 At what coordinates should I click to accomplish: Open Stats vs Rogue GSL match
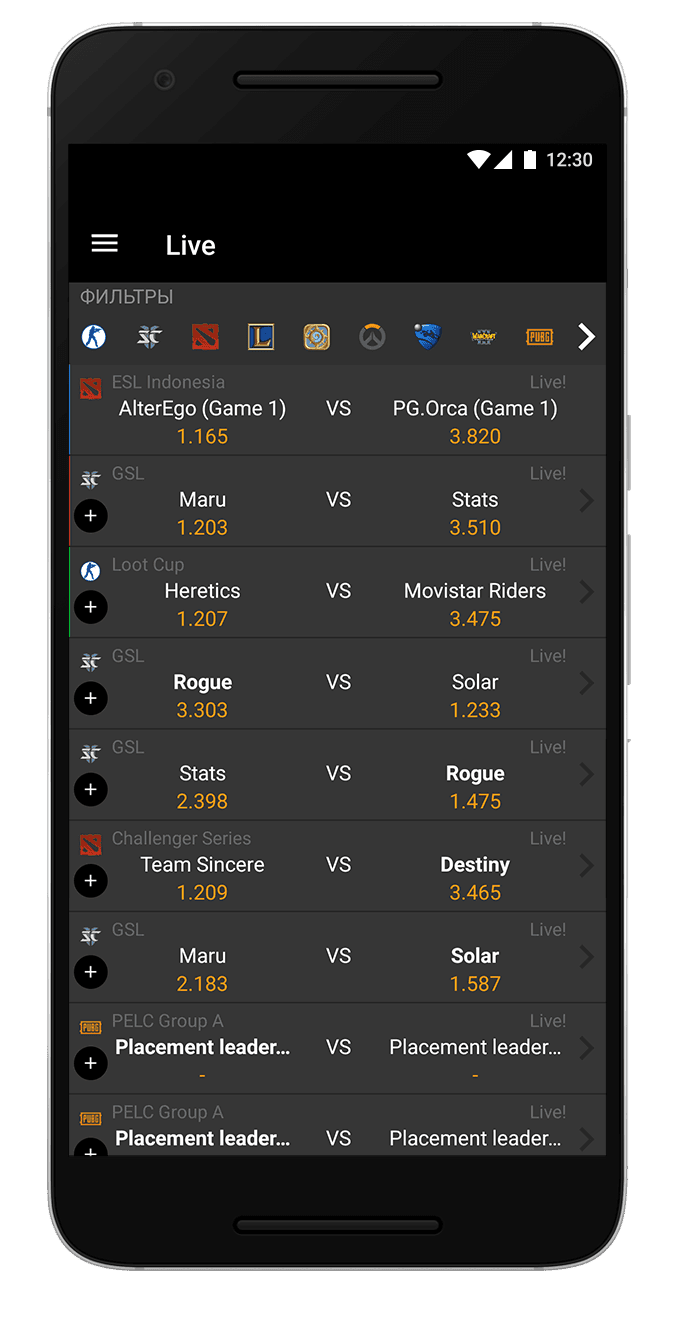(338, 774)
